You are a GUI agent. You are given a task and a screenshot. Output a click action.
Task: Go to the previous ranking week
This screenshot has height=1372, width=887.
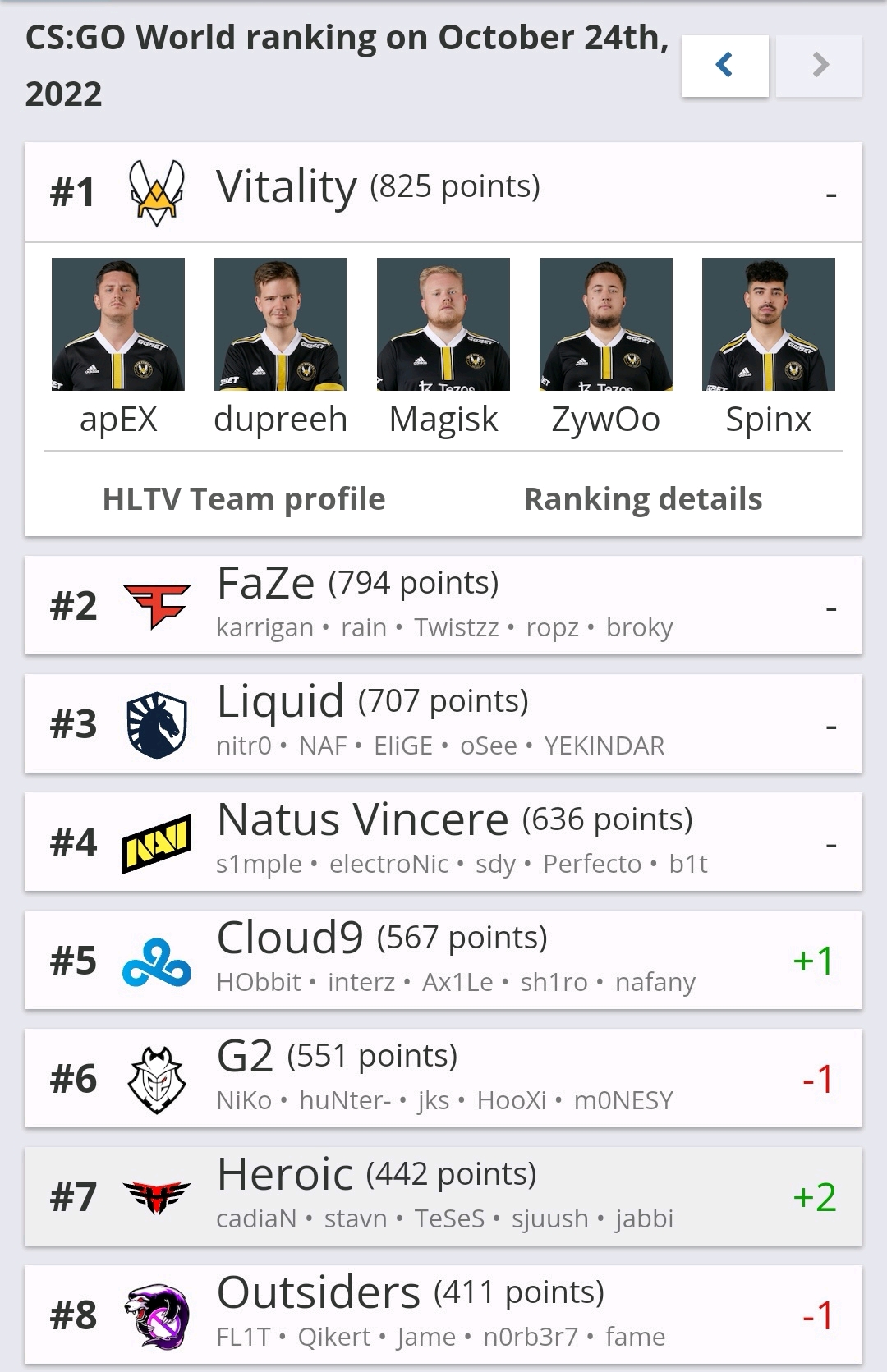pos(724,65)
